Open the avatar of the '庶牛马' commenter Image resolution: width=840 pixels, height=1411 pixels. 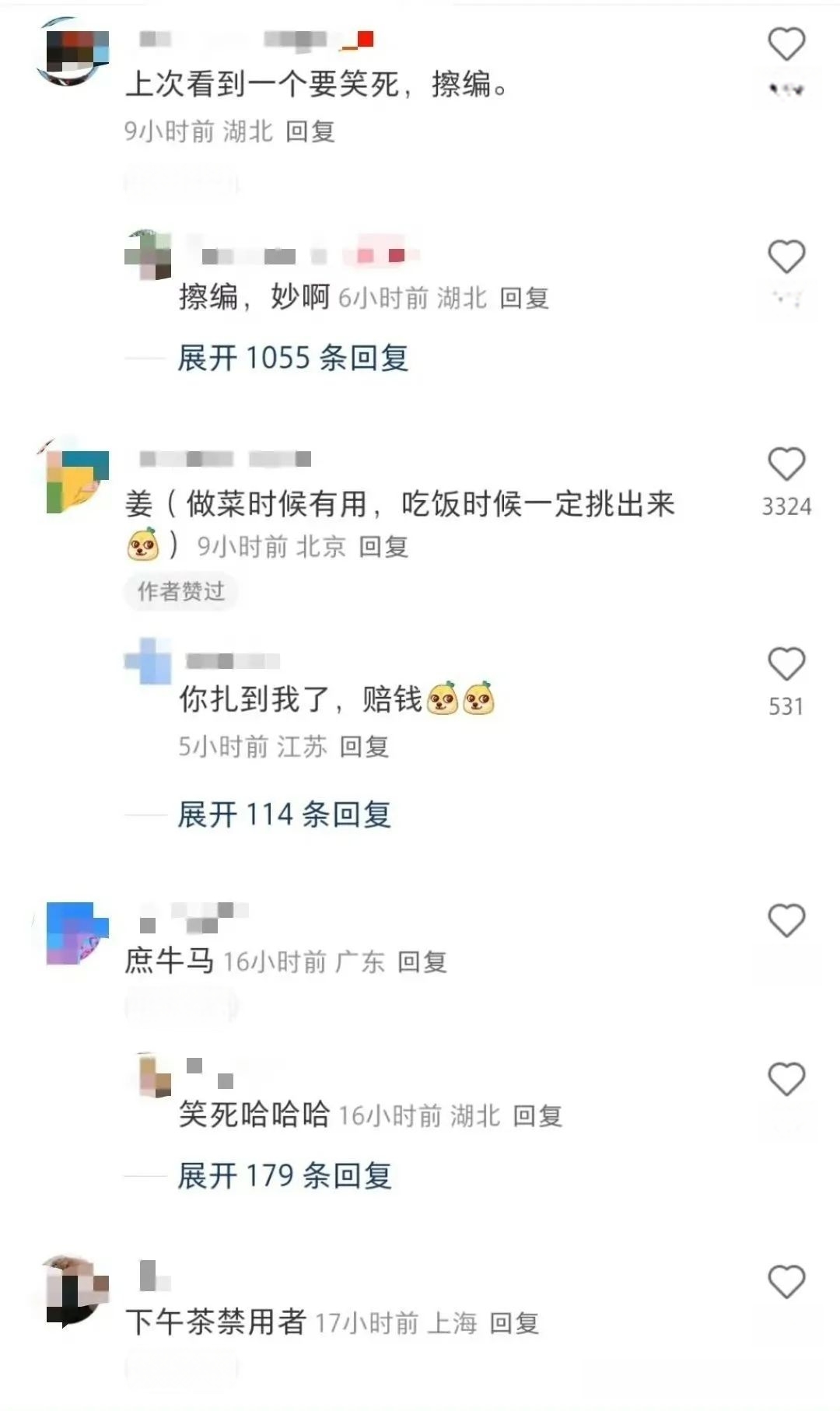pyautogui.click(x=75, y=933)
